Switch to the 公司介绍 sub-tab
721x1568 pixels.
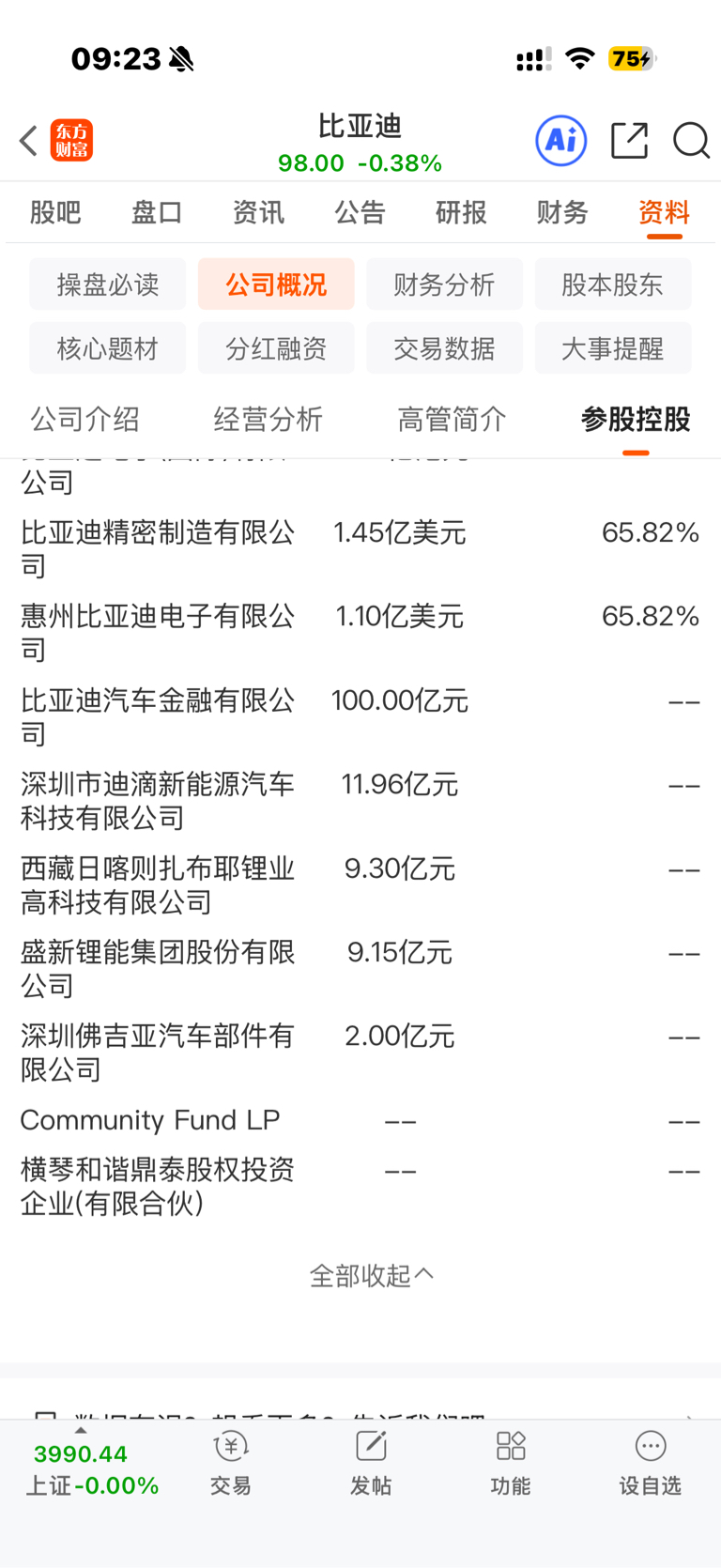pos(84,419)
